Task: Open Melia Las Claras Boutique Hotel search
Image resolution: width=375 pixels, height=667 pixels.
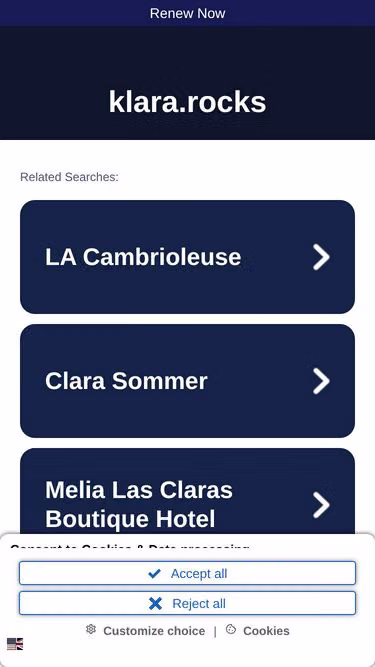Action: (188, 493)
